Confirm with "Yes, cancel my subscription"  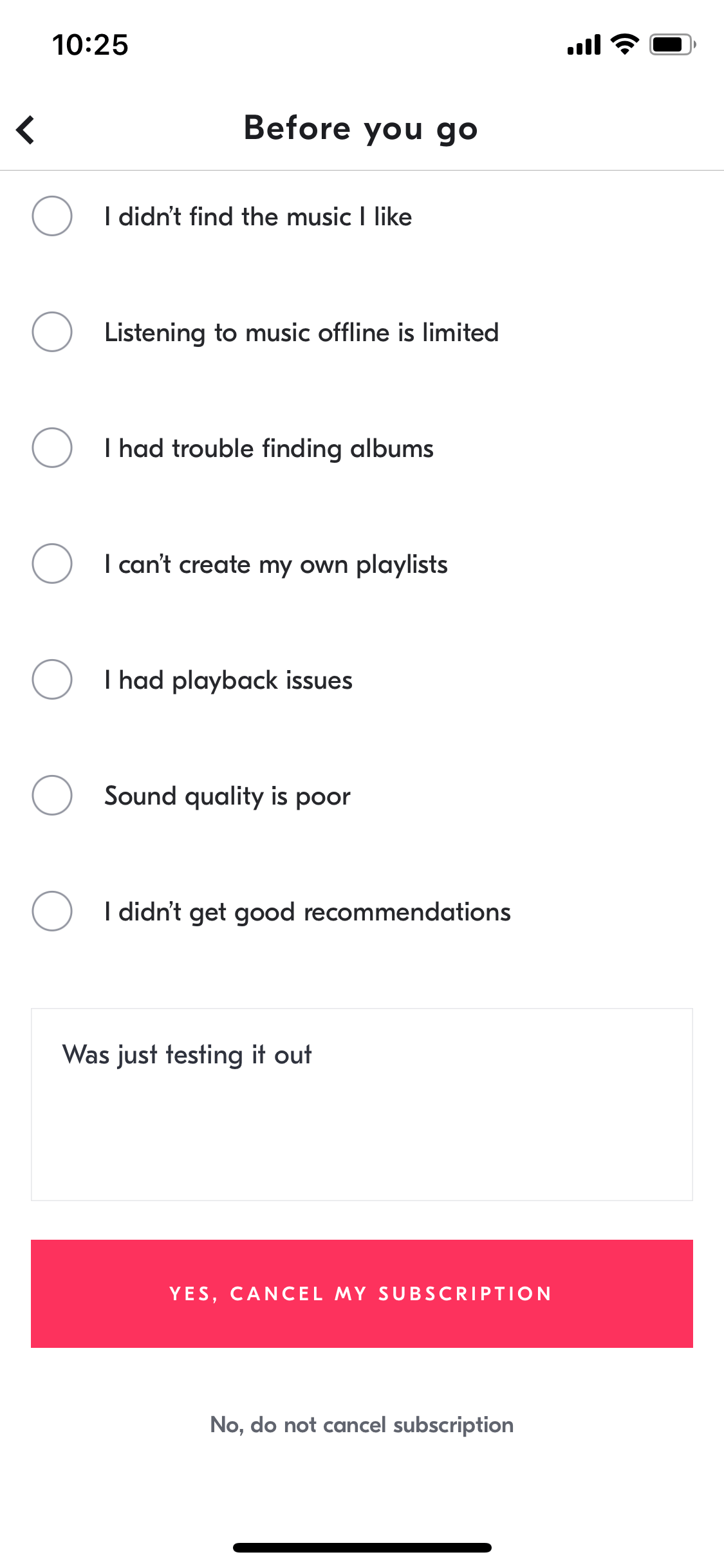point(362,1294)
